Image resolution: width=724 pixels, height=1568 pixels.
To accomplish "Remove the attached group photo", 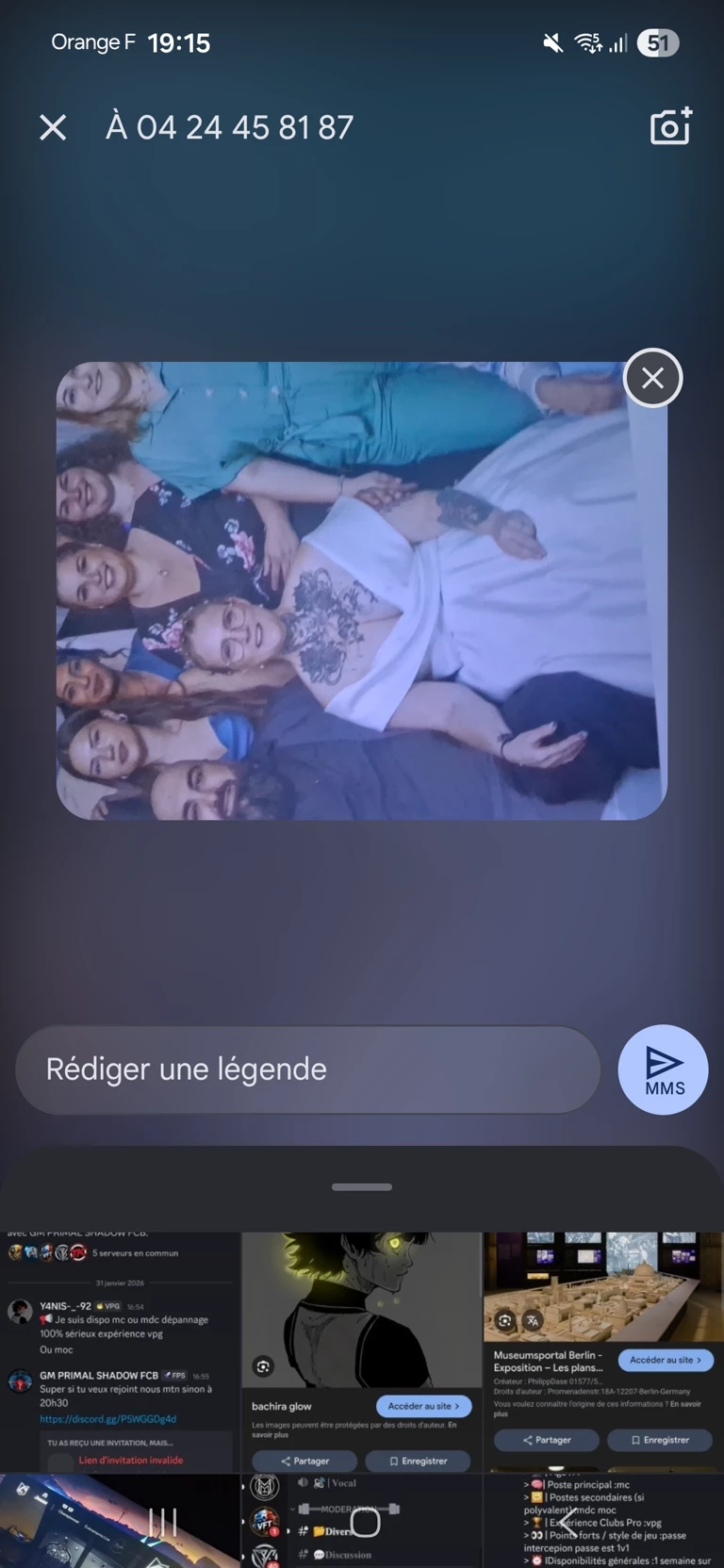I will click(652, 378).
